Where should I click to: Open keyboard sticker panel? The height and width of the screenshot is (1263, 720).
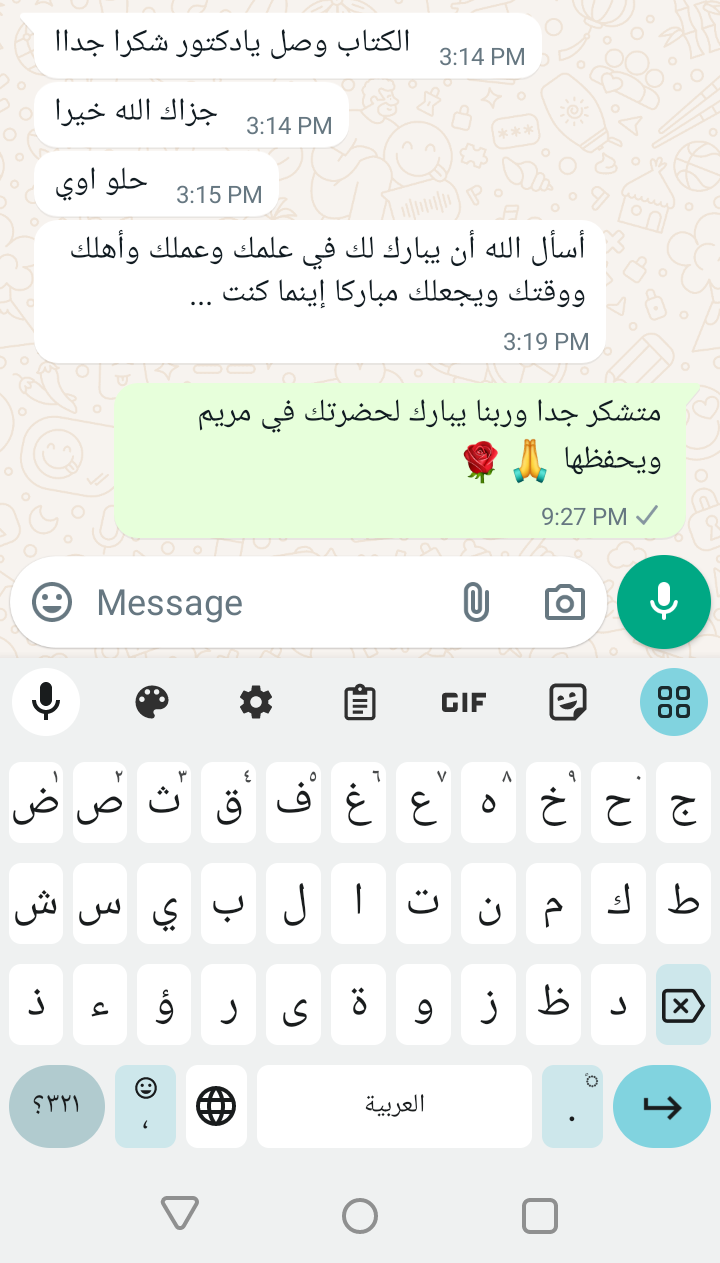pyautogui.click(x=567, y=702)
